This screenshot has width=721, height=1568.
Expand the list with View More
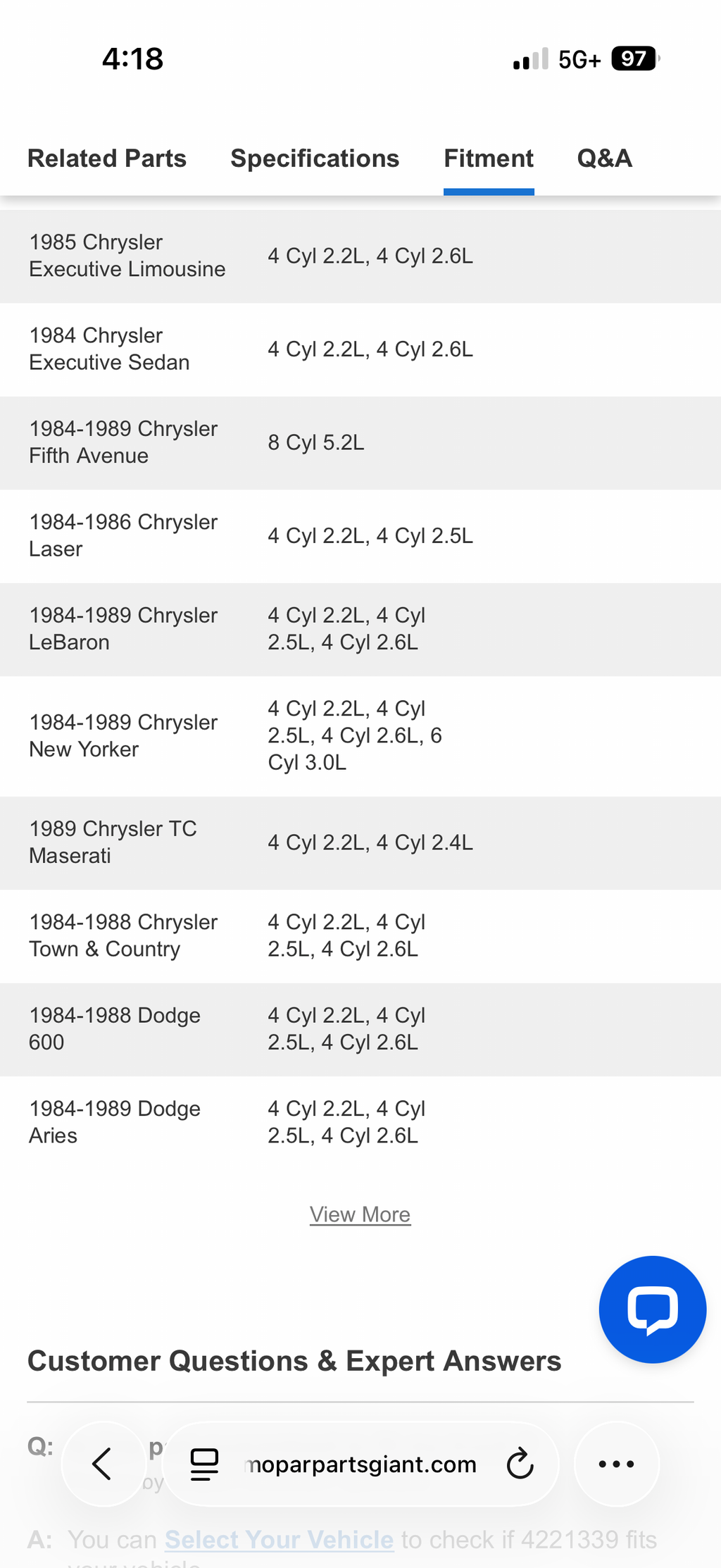point(360,1214)
